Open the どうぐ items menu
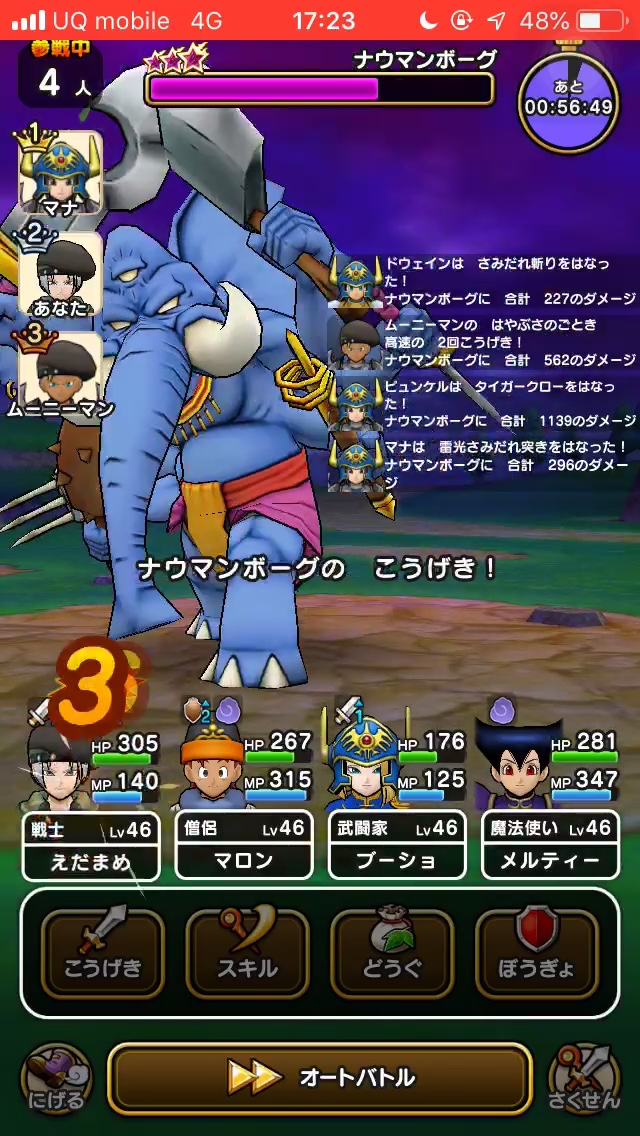Viewport: 640px width, 1136px height. coord(392,953)
